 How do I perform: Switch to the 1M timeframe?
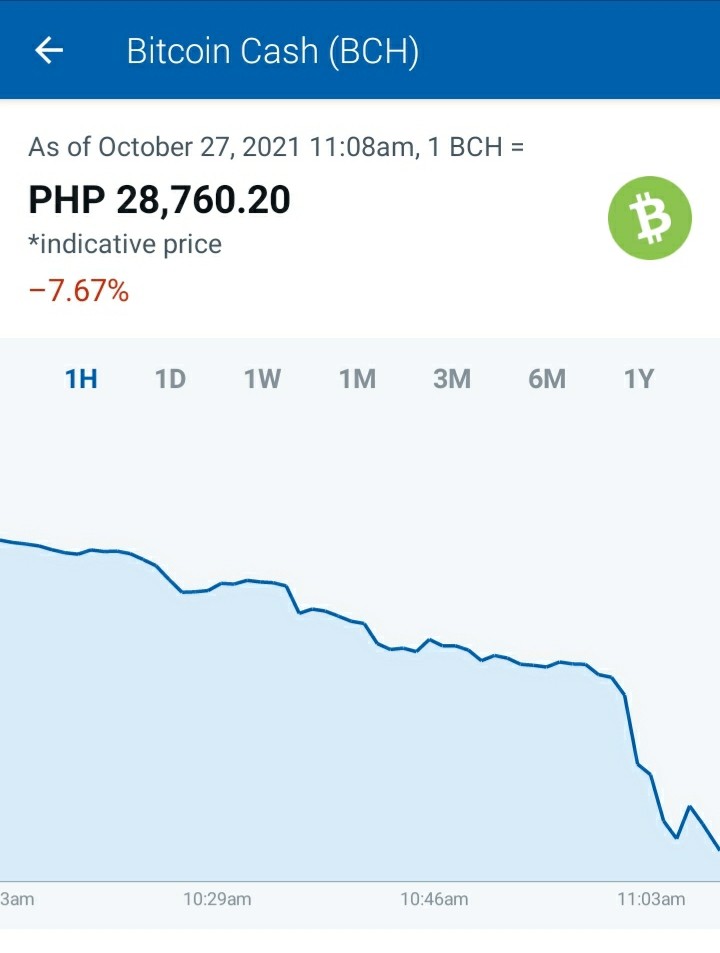(x=357, y=379)
